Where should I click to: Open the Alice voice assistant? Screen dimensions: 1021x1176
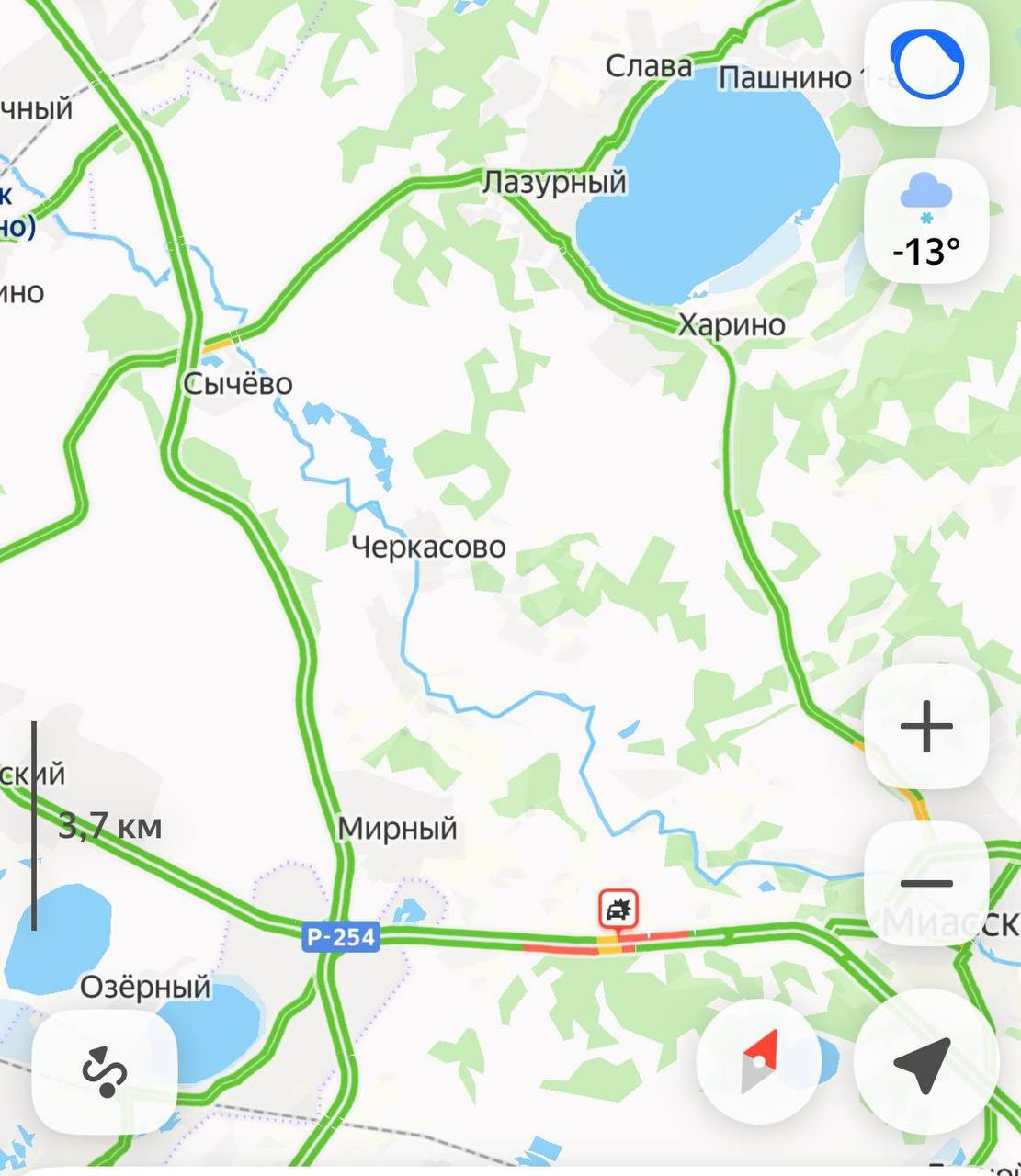coord(926,64)
